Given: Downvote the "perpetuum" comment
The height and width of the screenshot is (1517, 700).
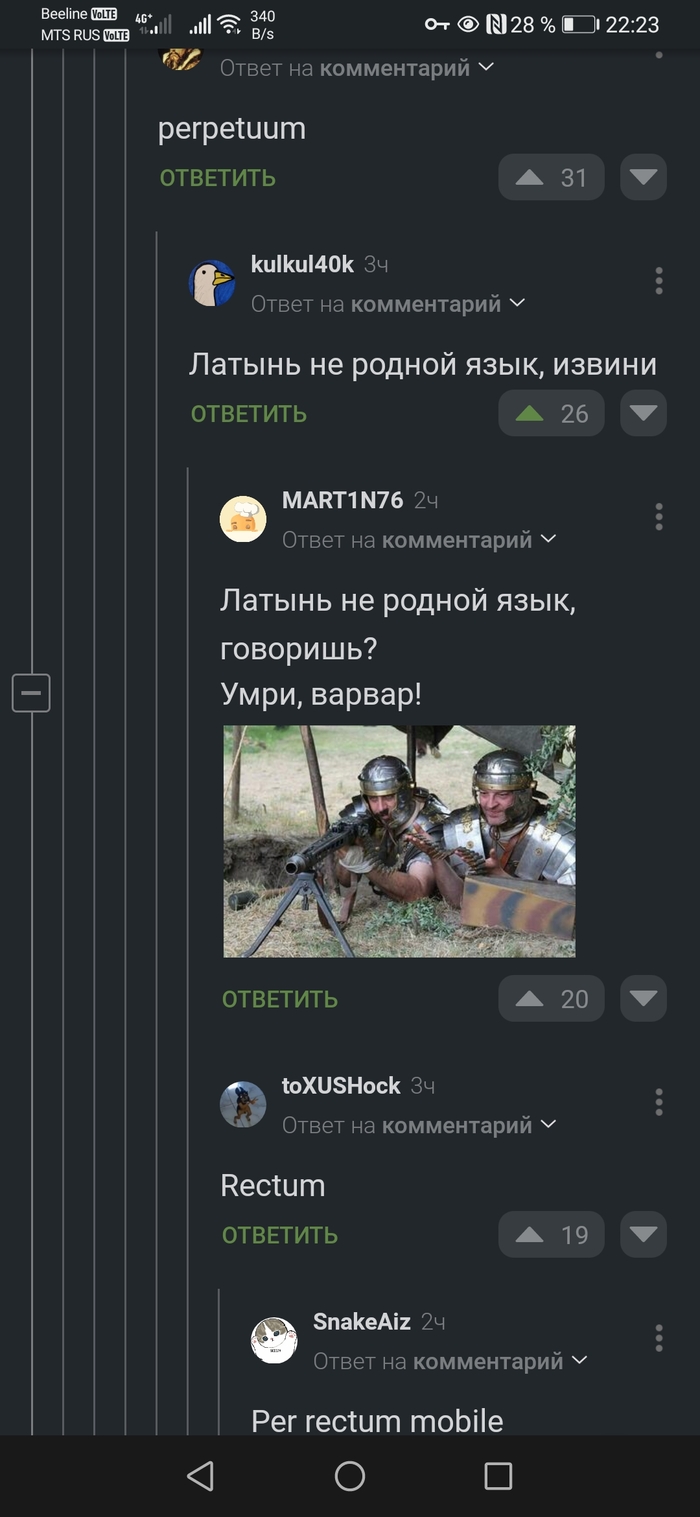Looking at the screenshot, I should (x=643, y=178).
